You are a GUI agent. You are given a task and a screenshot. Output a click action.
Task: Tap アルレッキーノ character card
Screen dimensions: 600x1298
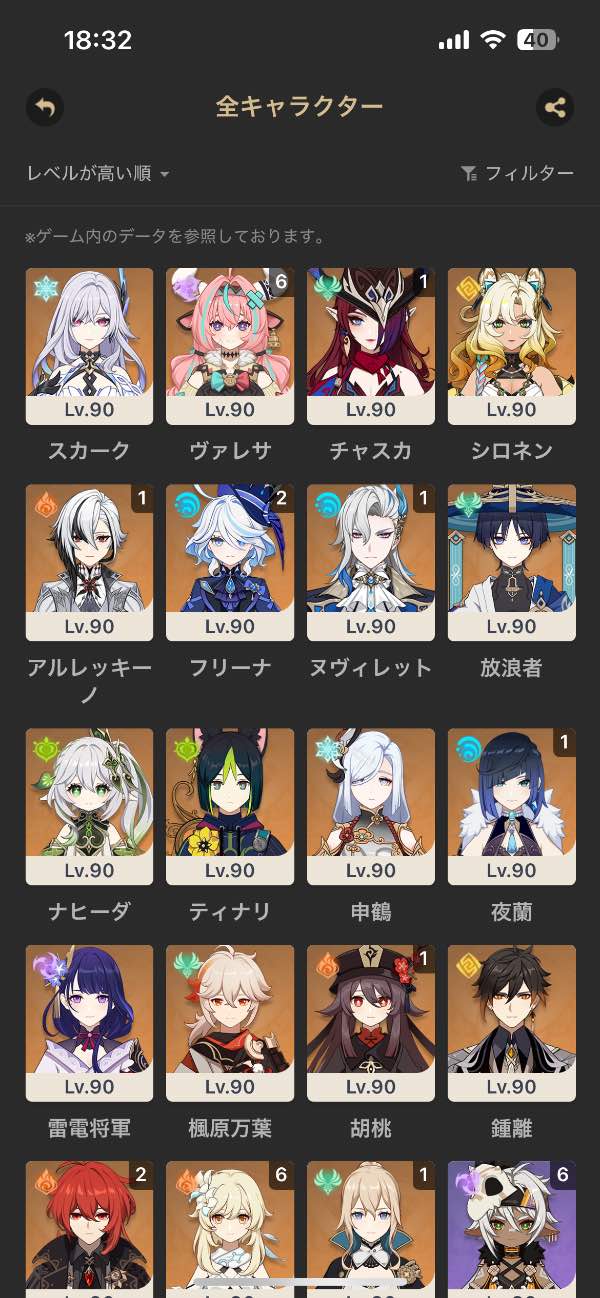tap(89, 562)
